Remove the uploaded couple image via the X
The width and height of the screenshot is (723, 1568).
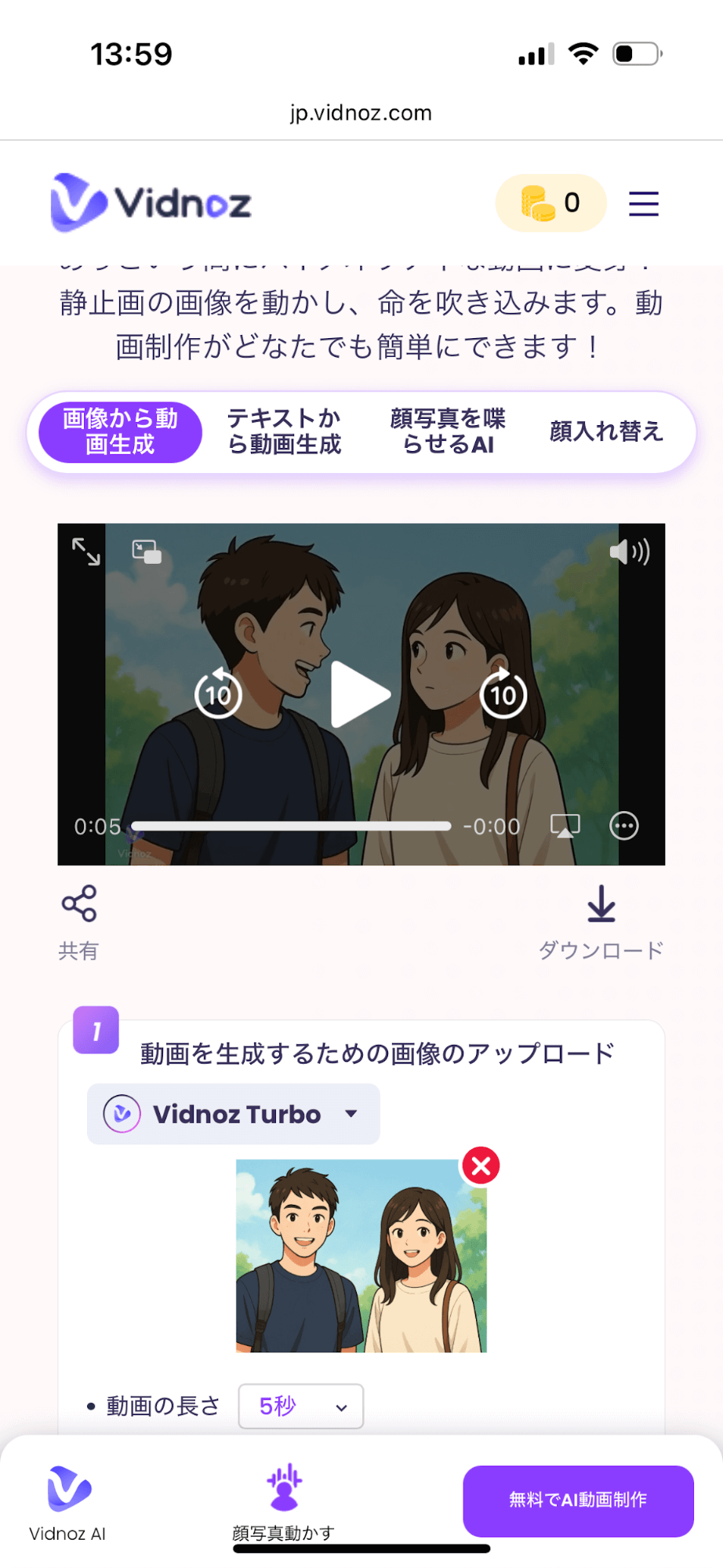(x=479, y=1166)
